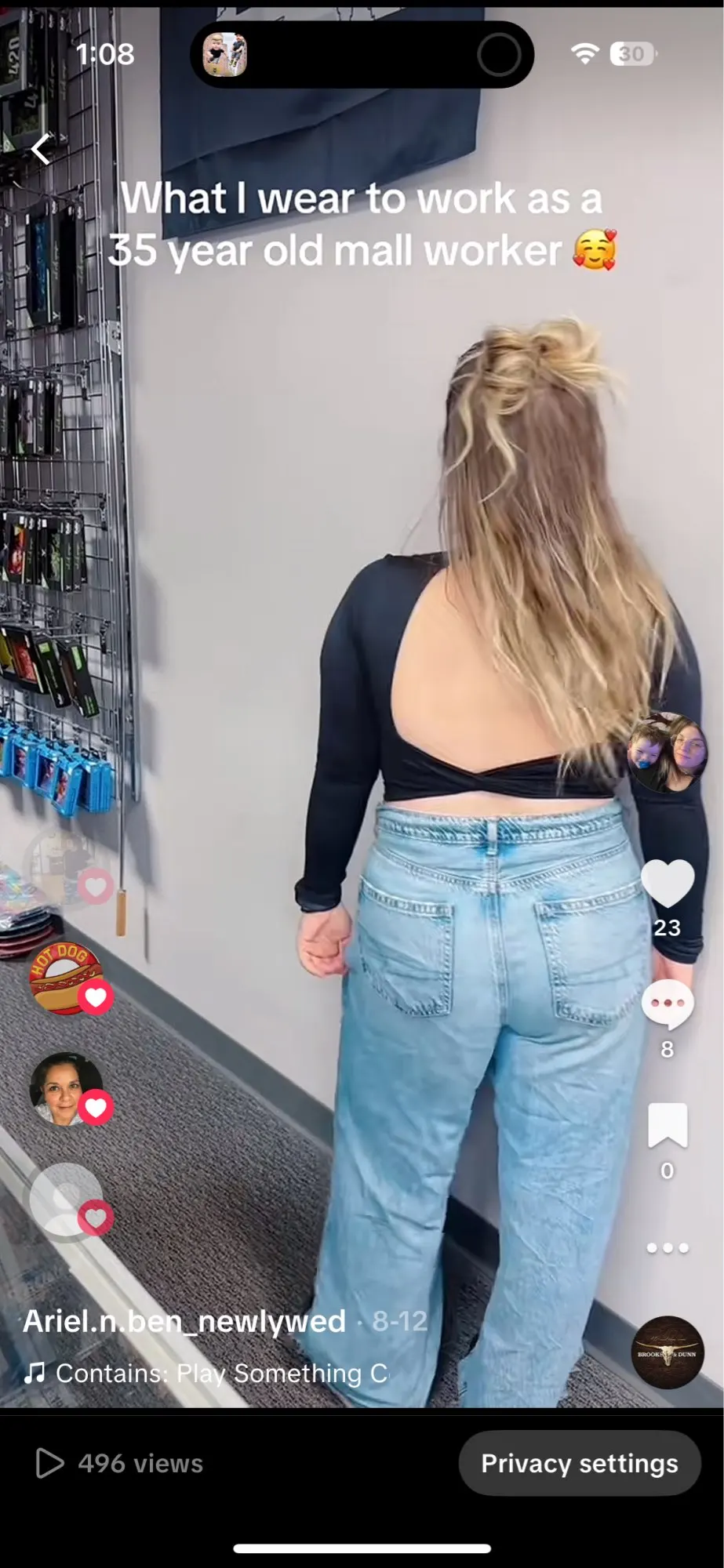Viewport: 724px width, 1568px height.
Task: Open the woman's photo liker avatar
Action: point(66,1089)
